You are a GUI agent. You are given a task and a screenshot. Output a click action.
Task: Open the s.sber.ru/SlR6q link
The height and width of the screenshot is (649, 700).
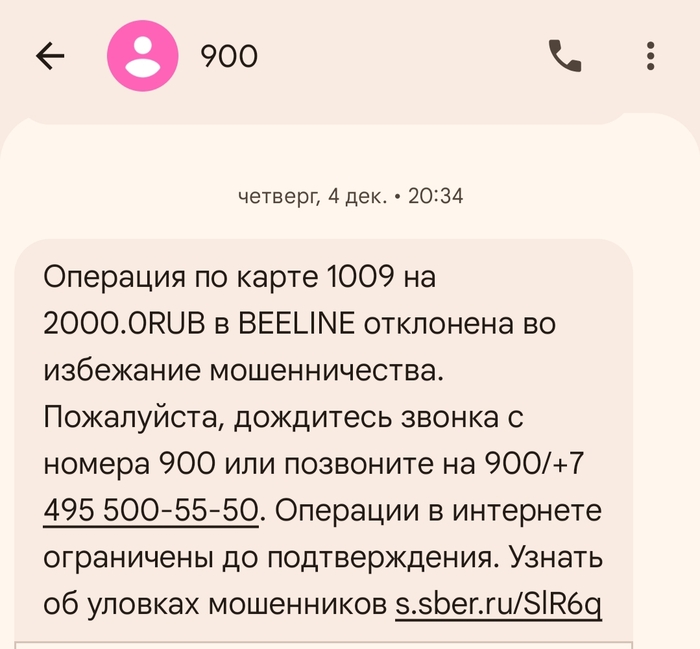pyautogui.click(x=498, y=605)
